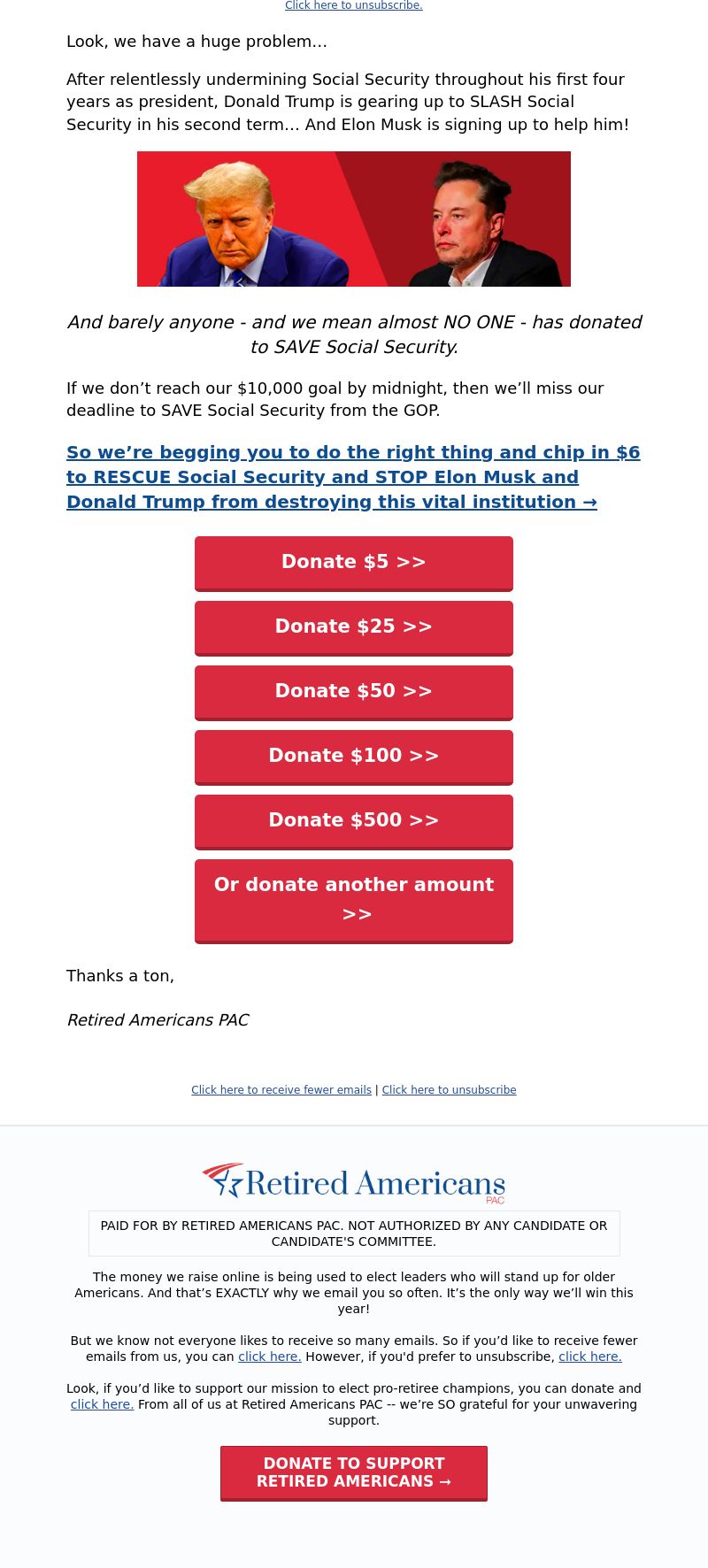The height and width of the screenshot is (1568, 708).
Task: Choose the Donate $25 button
Action: coord(353,626)
